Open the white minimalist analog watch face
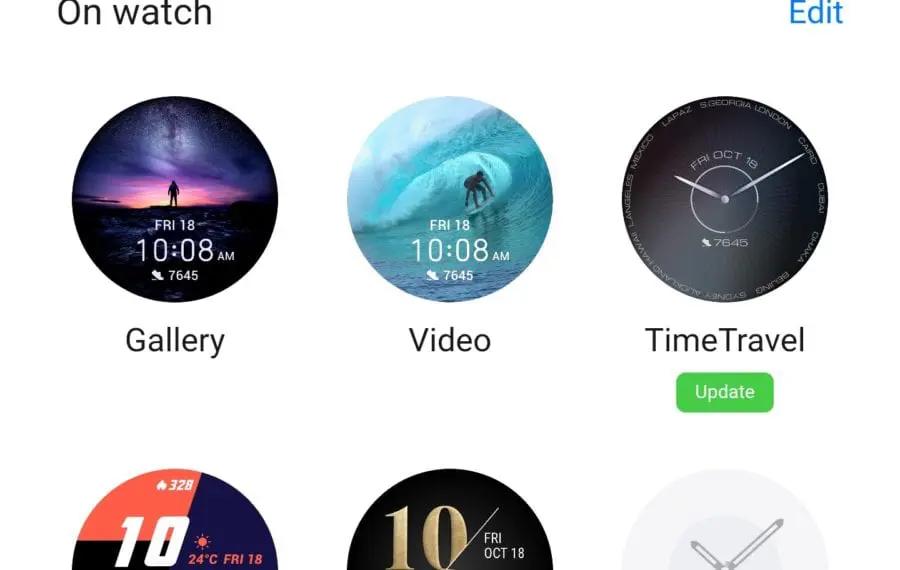900x570 pixels. [725, 525]
